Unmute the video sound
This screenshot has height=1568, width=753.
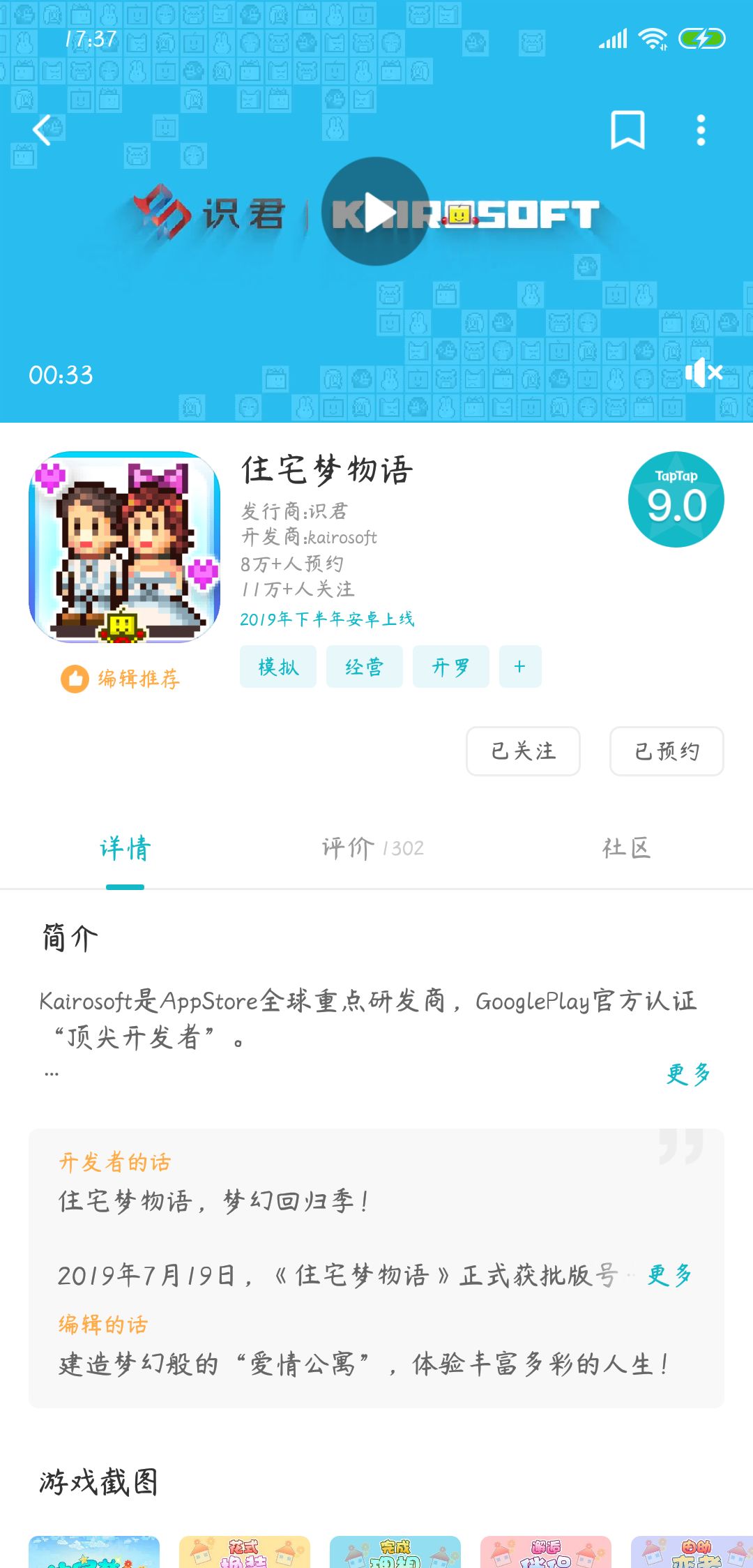coord(705,372)
